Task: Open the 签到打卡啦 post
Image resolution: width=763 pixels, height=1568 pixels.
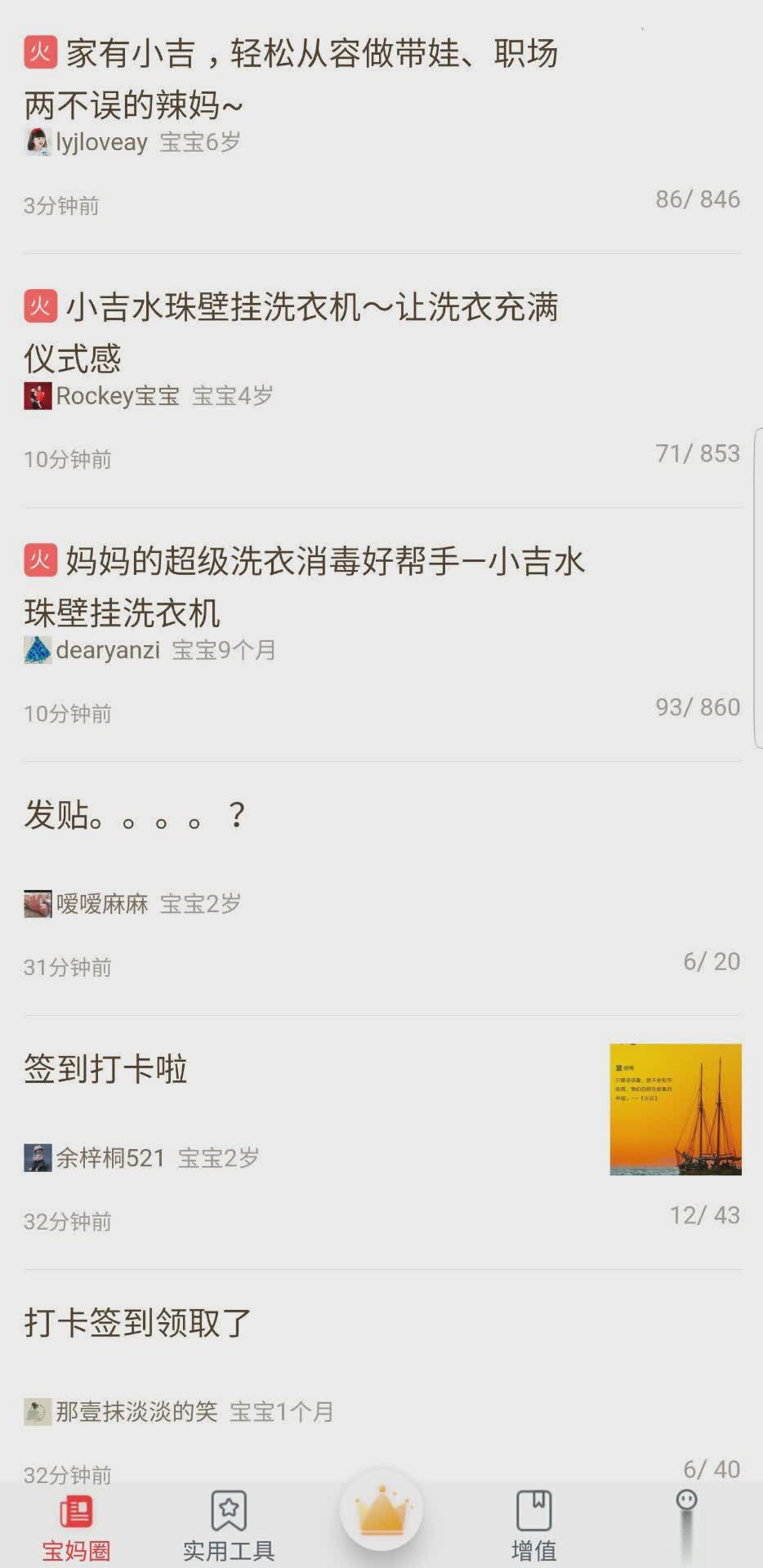Action: (x=105, y=1069)
